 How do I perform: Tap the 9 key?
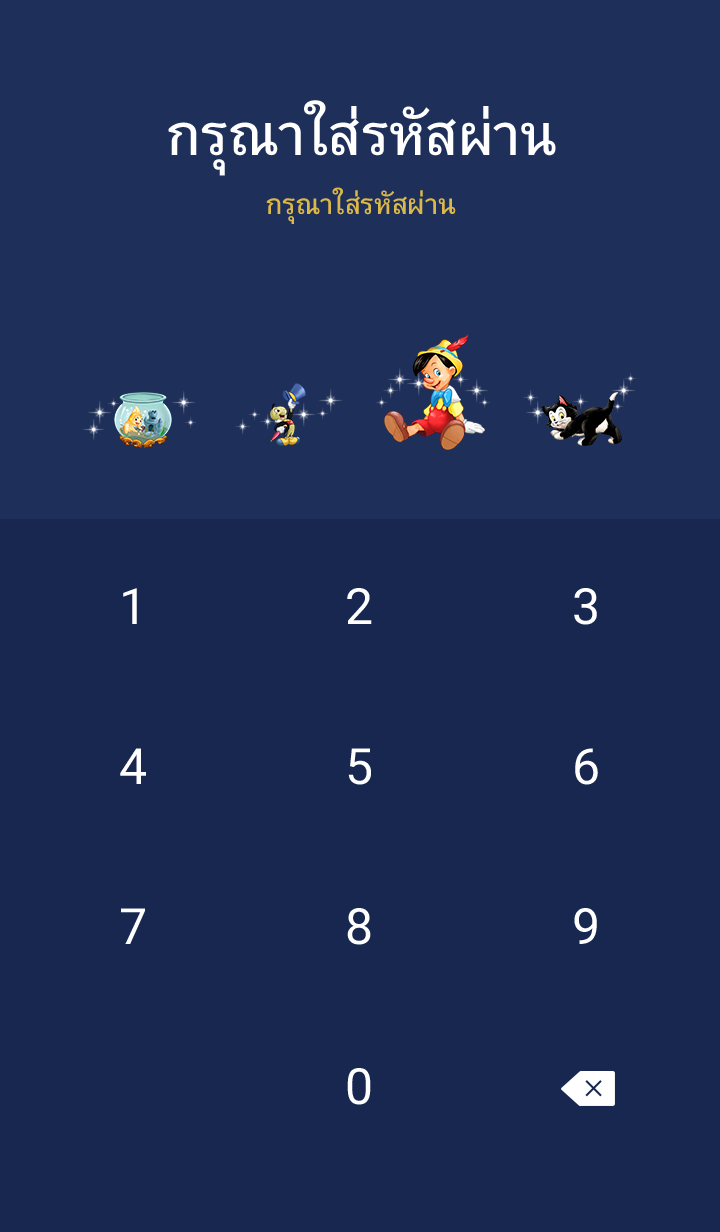pyautogui.click(x=585, y=927)
